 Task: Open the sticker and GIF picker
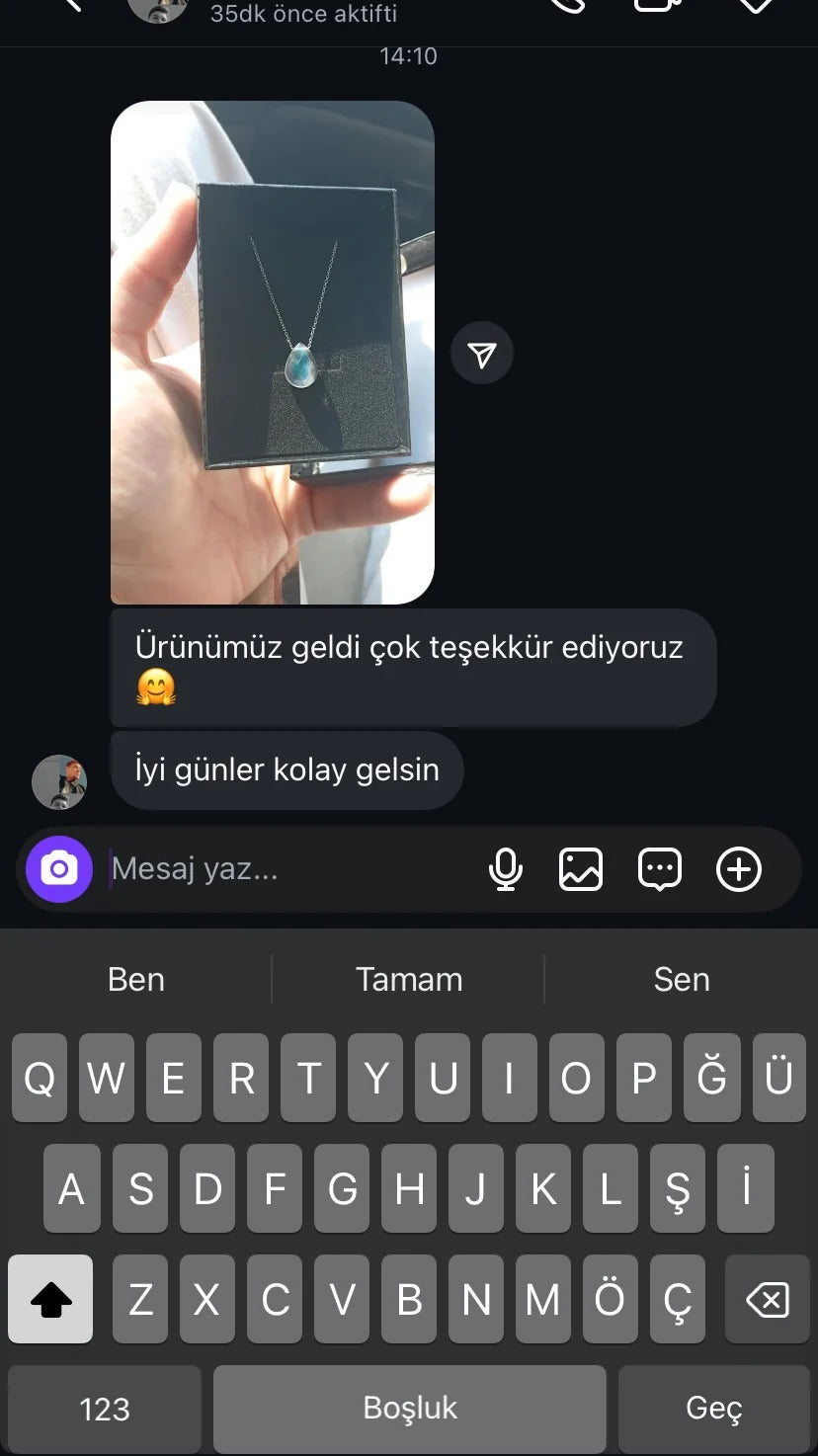pyautogui.click(x=659, y=869)
